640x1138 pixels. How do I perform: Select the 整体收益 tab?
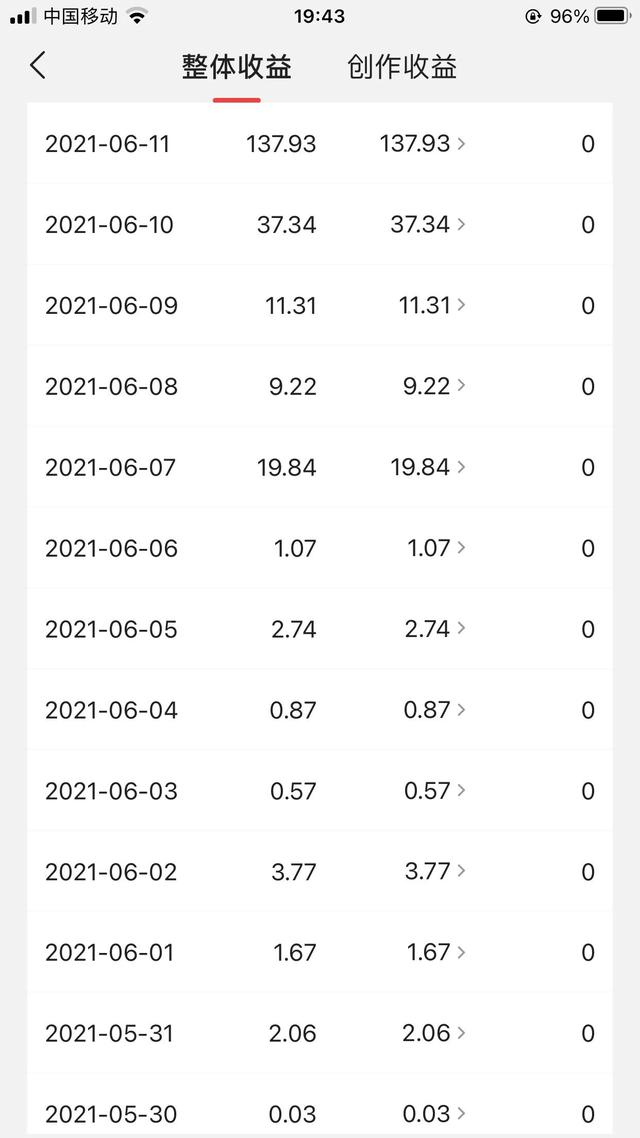pyautogui.click(x=237, y=67)
